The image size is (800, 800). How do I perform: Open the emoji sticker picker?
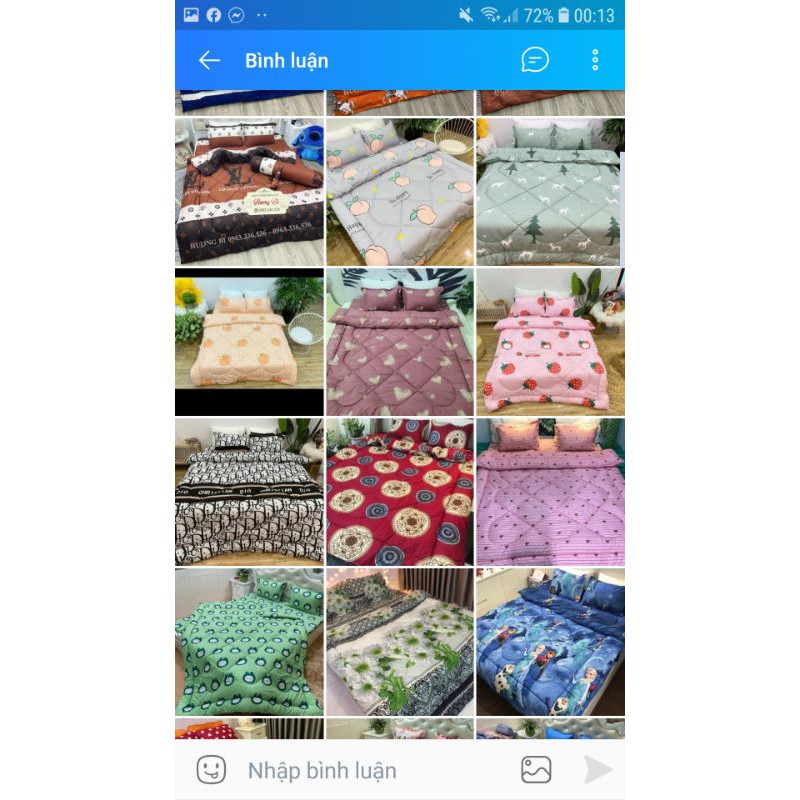click(211, 769)
